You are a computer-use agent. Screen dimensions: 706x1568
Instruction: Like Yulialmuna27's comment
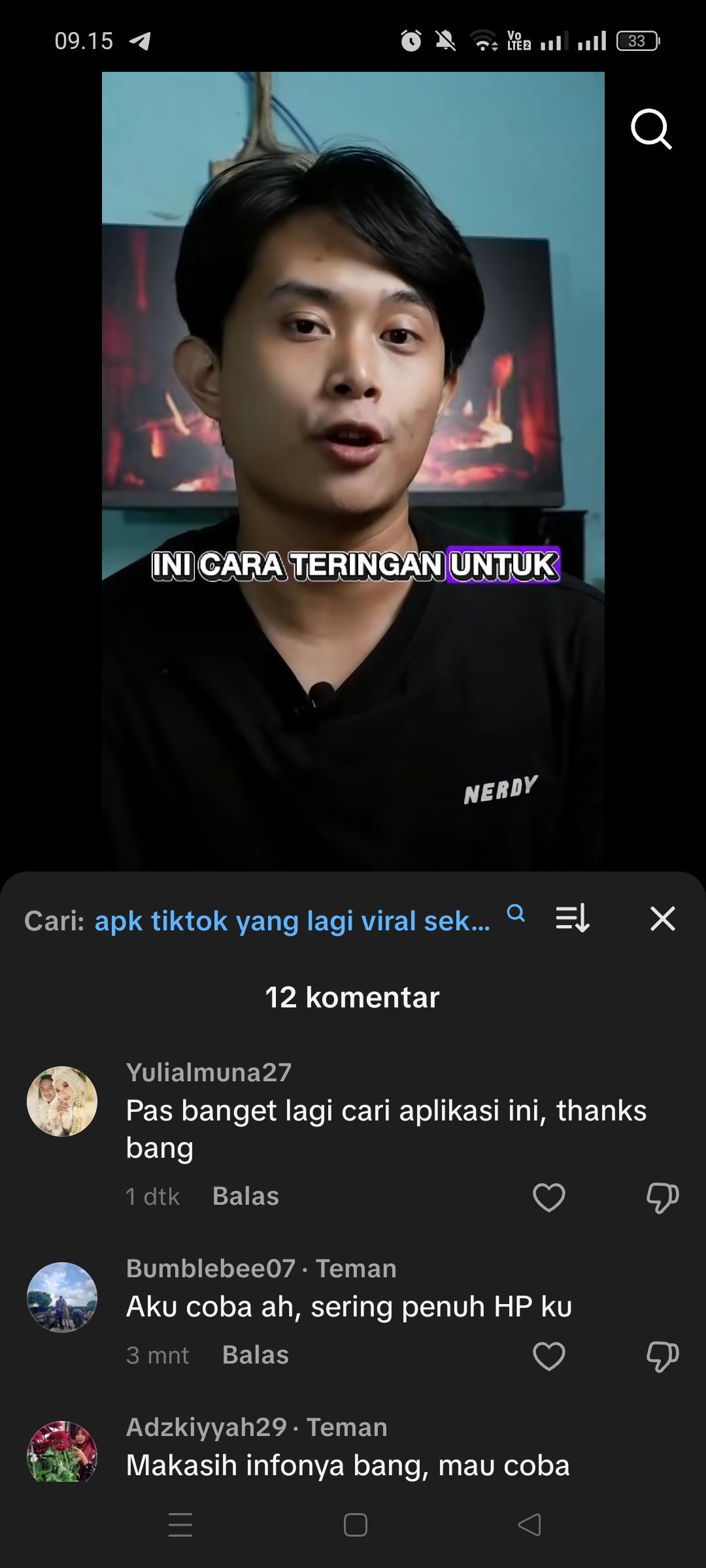pyautogui.click(x=549, y=1197)
